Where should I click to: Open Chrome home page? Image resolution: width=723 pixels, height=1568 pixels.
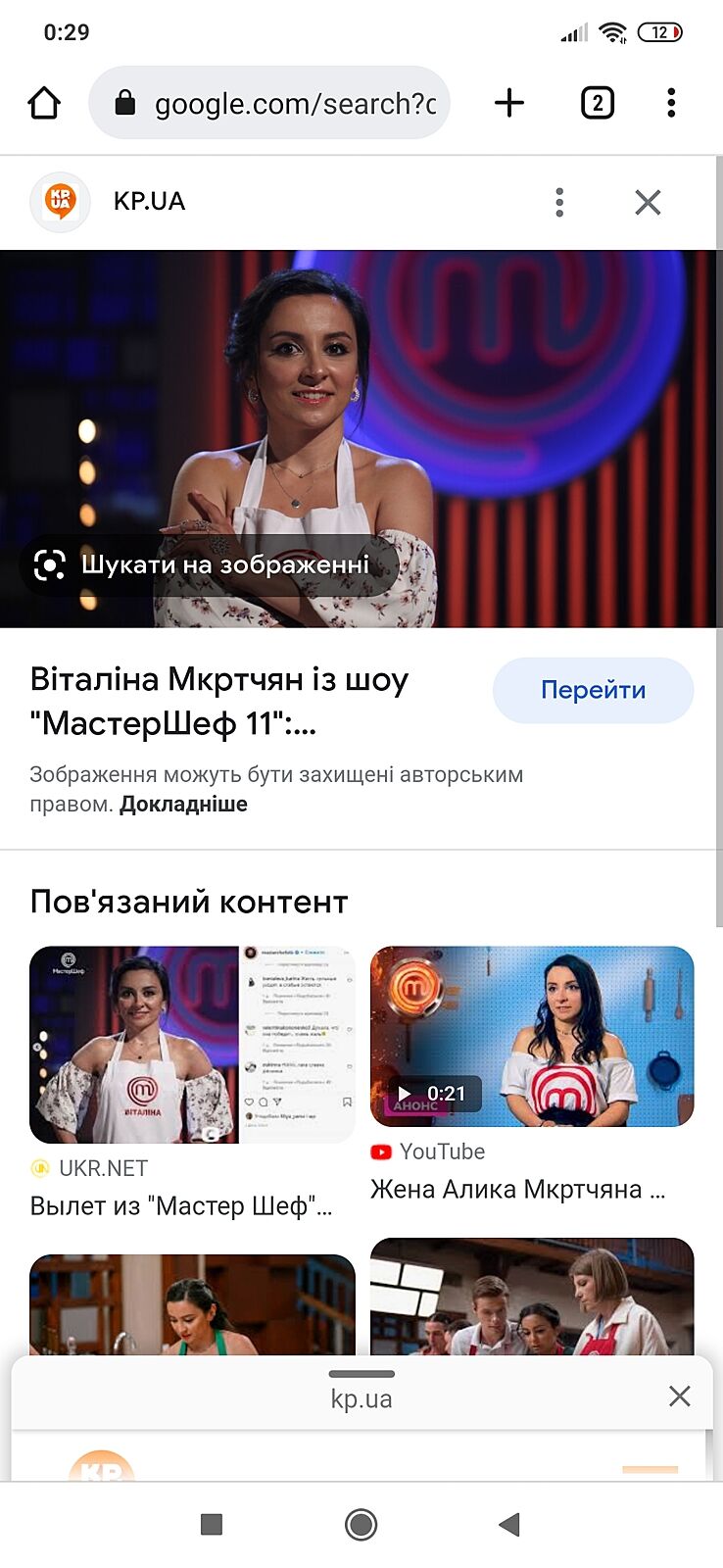44,103
